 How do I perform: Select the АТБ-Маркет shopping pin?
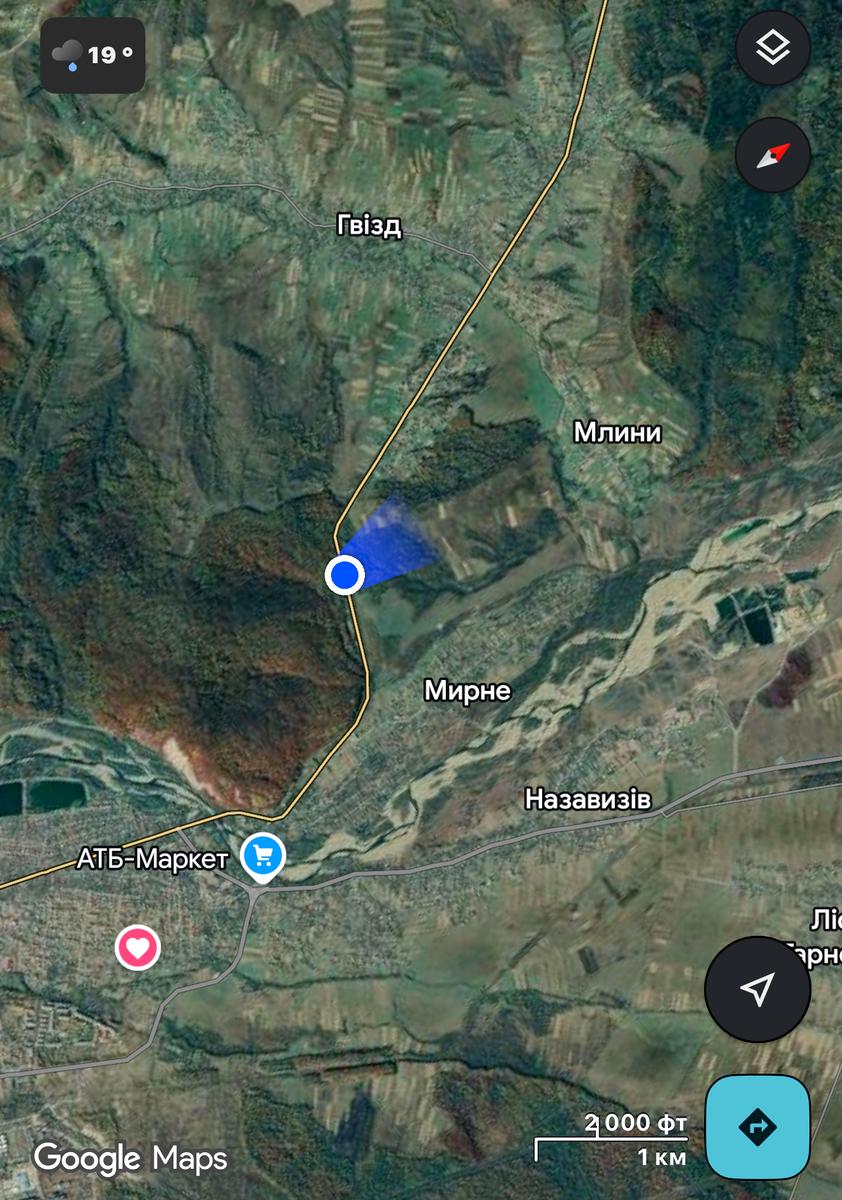[x=264, y=856]
